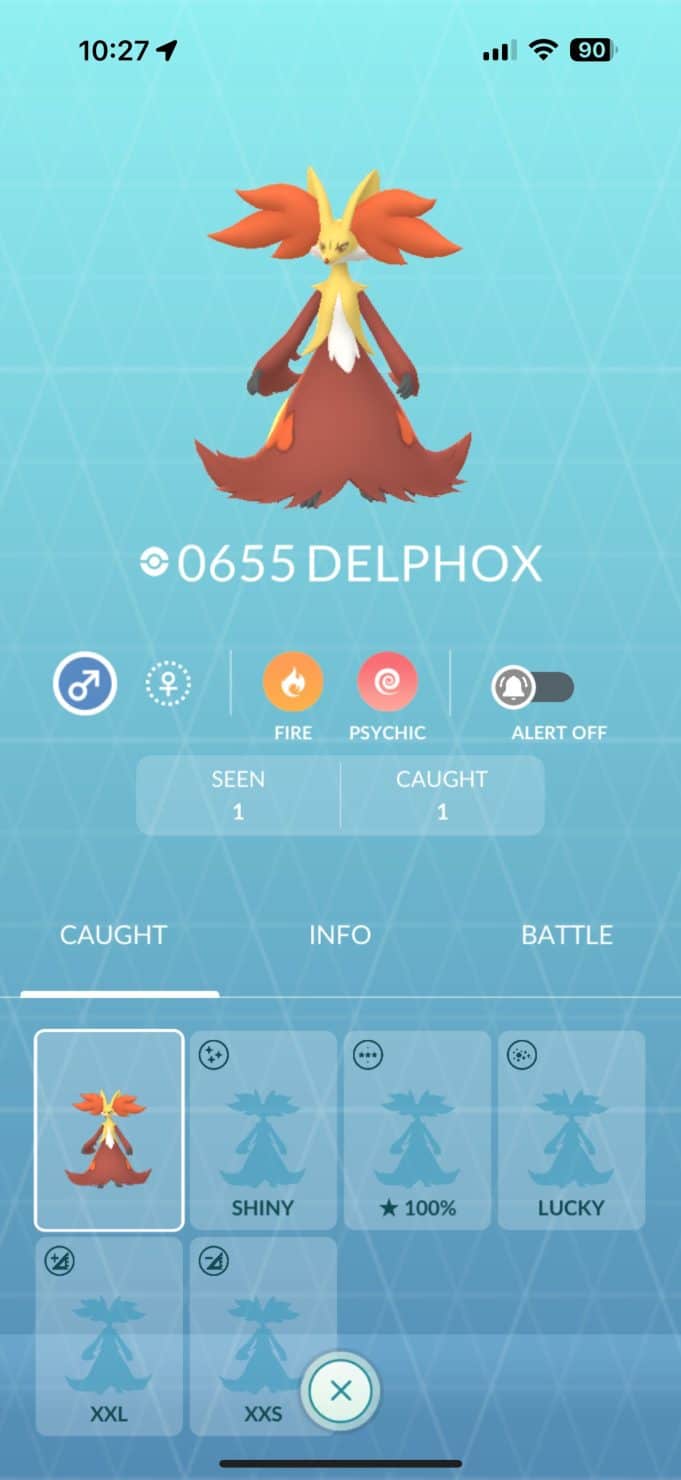Image resolution: width=681 pixels, height=1480 pixels.
Task: Select the Shiny Delphox tile
Action: pos(263,1130)
